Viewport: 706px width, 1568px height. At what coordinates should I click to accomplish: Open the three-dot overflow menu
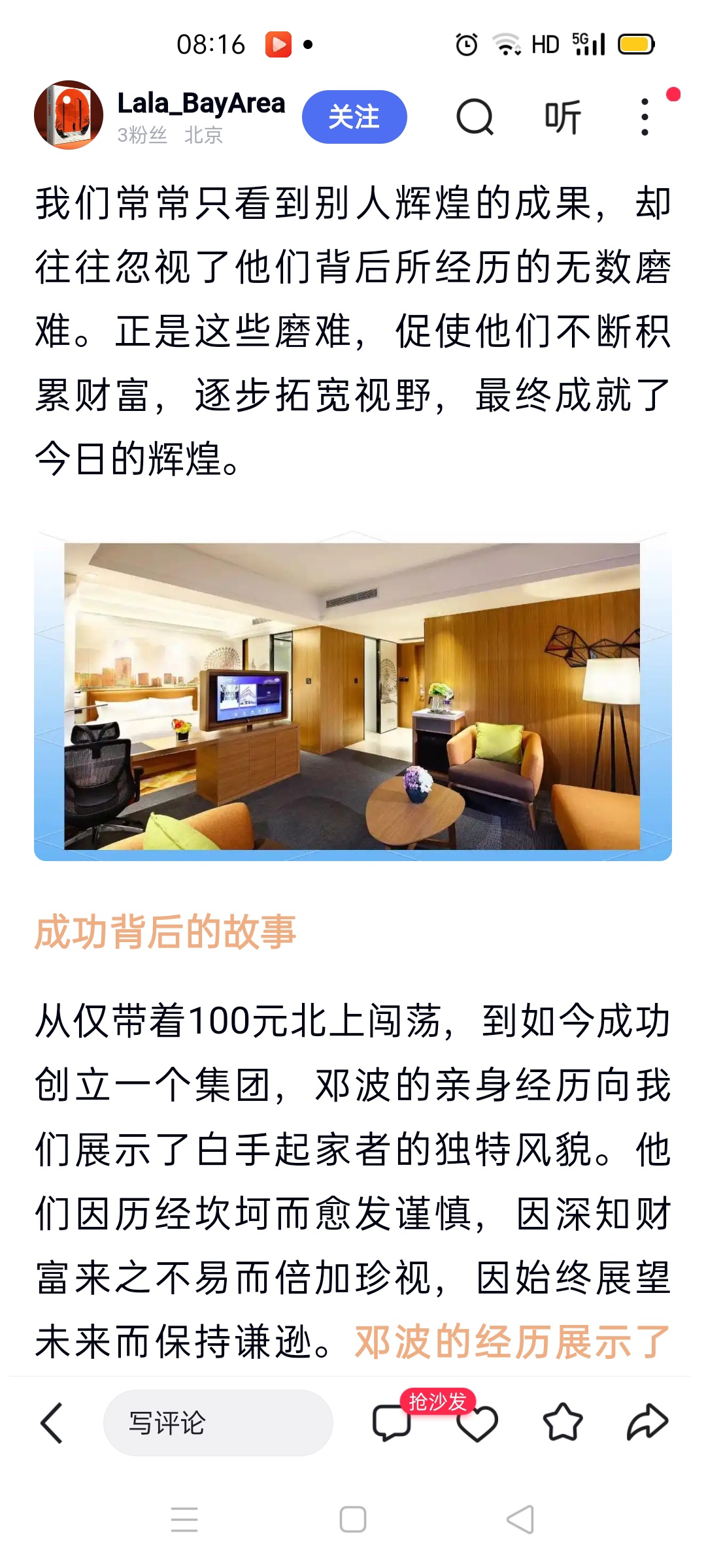645,117
